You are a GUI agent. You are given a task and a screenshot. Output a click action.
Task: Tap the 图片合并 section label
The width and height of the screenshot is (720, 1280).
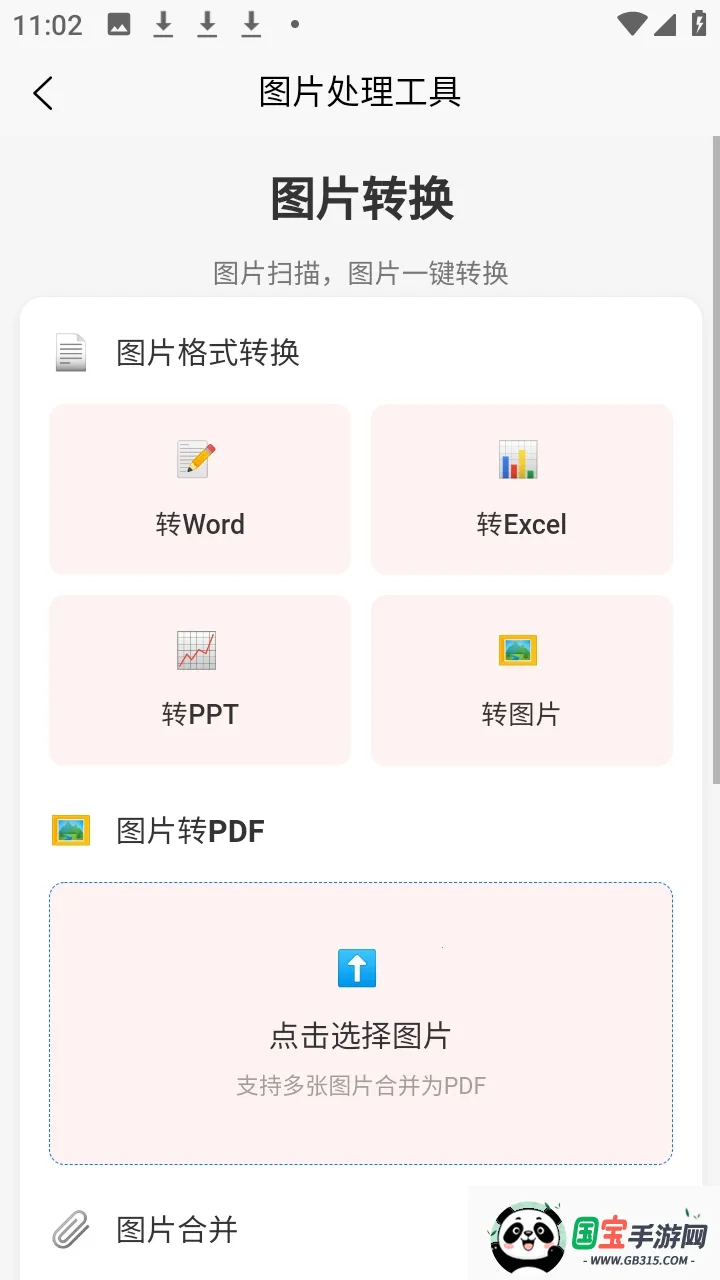tap(175, 1229)
